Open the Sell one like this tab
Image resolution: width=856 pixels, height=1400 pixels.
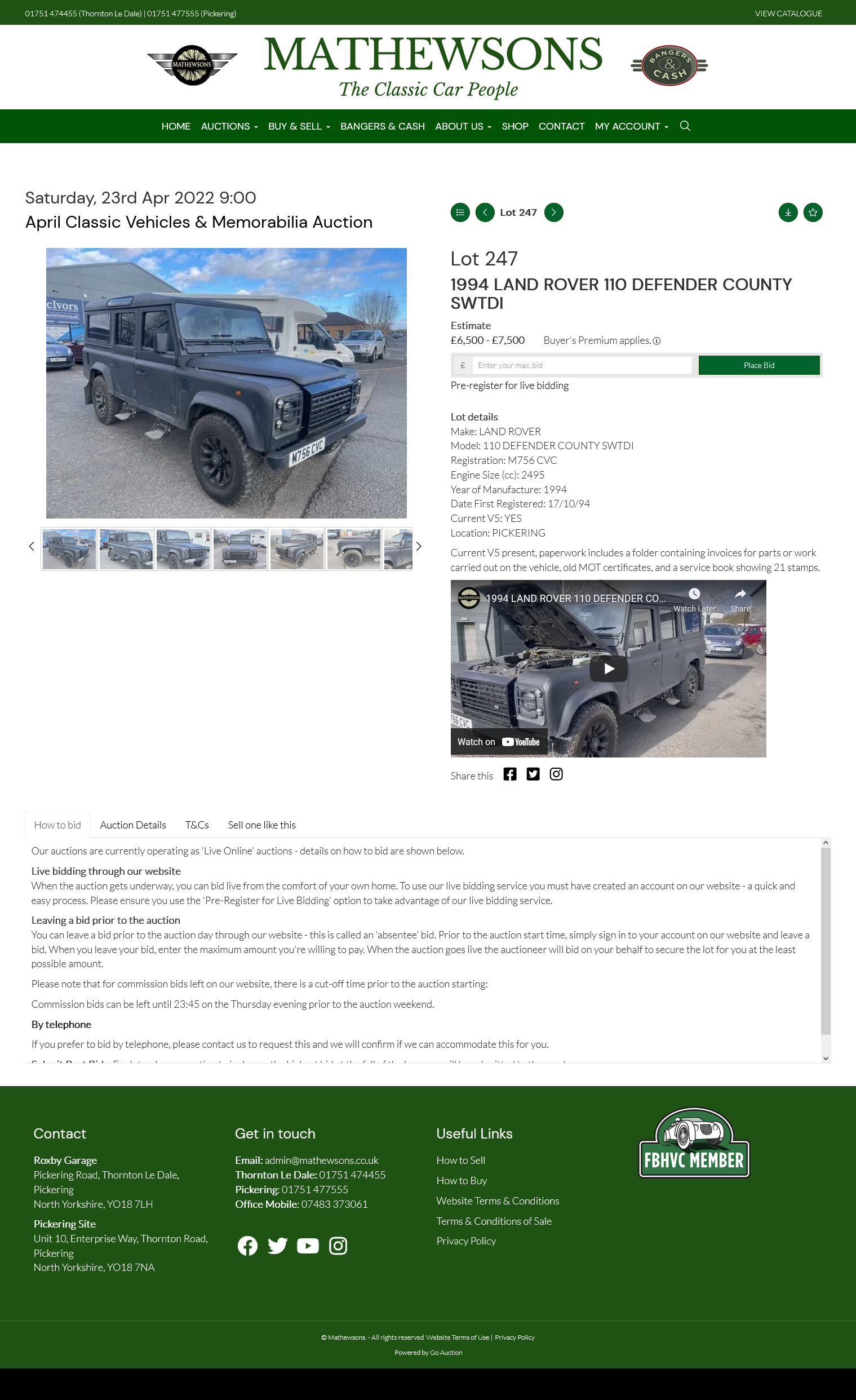tap(261, 825)
